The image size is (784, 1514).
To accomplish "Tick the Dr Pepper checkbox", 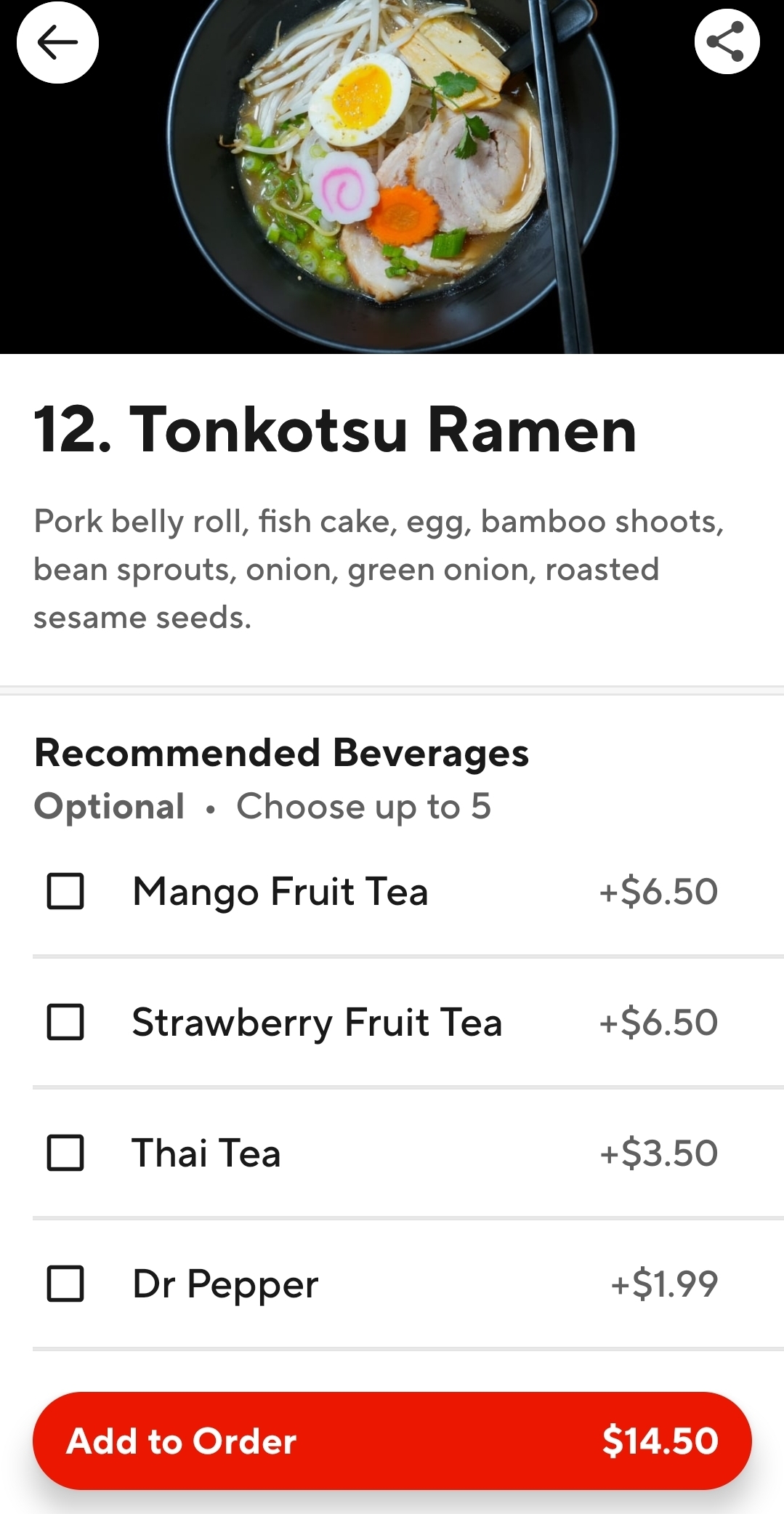I will [x=65, y=1284].
